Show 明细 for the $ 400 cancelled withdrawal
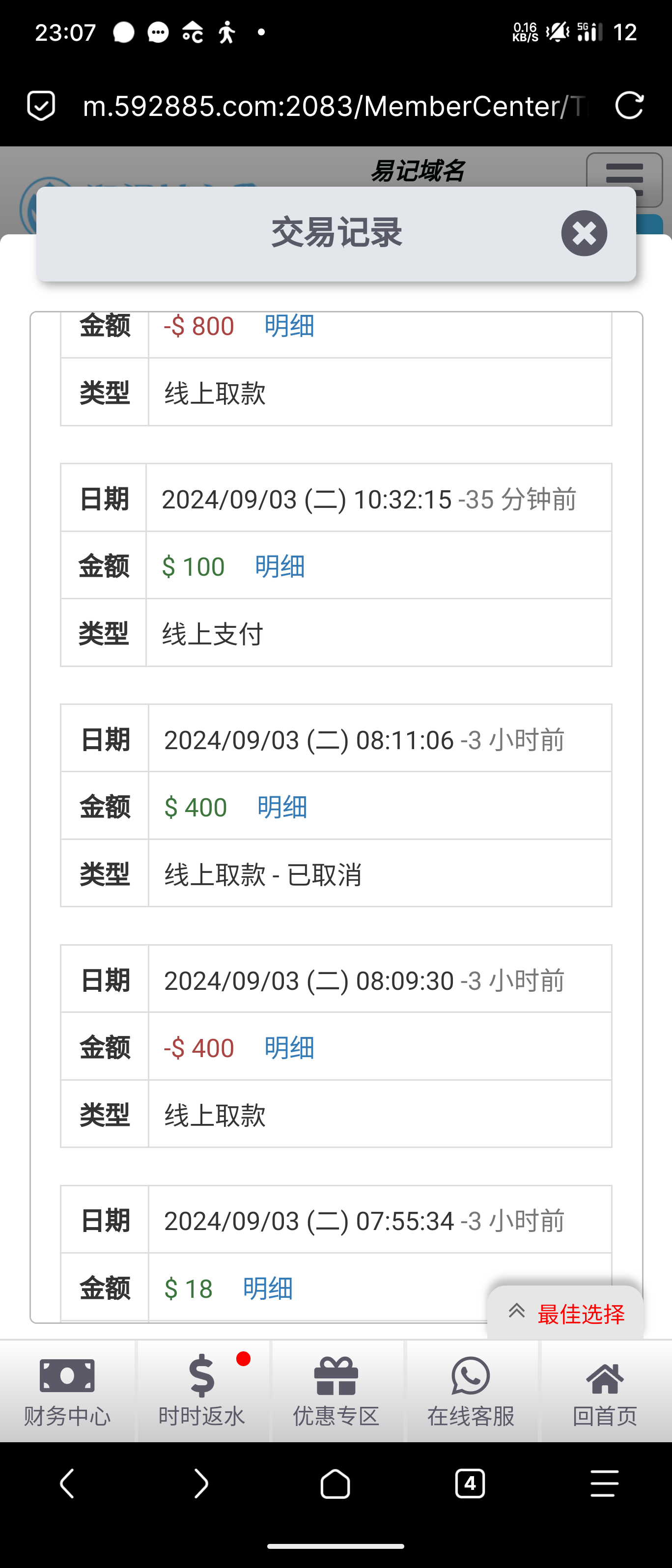672x1568 pixels. [x=282, y=807]
